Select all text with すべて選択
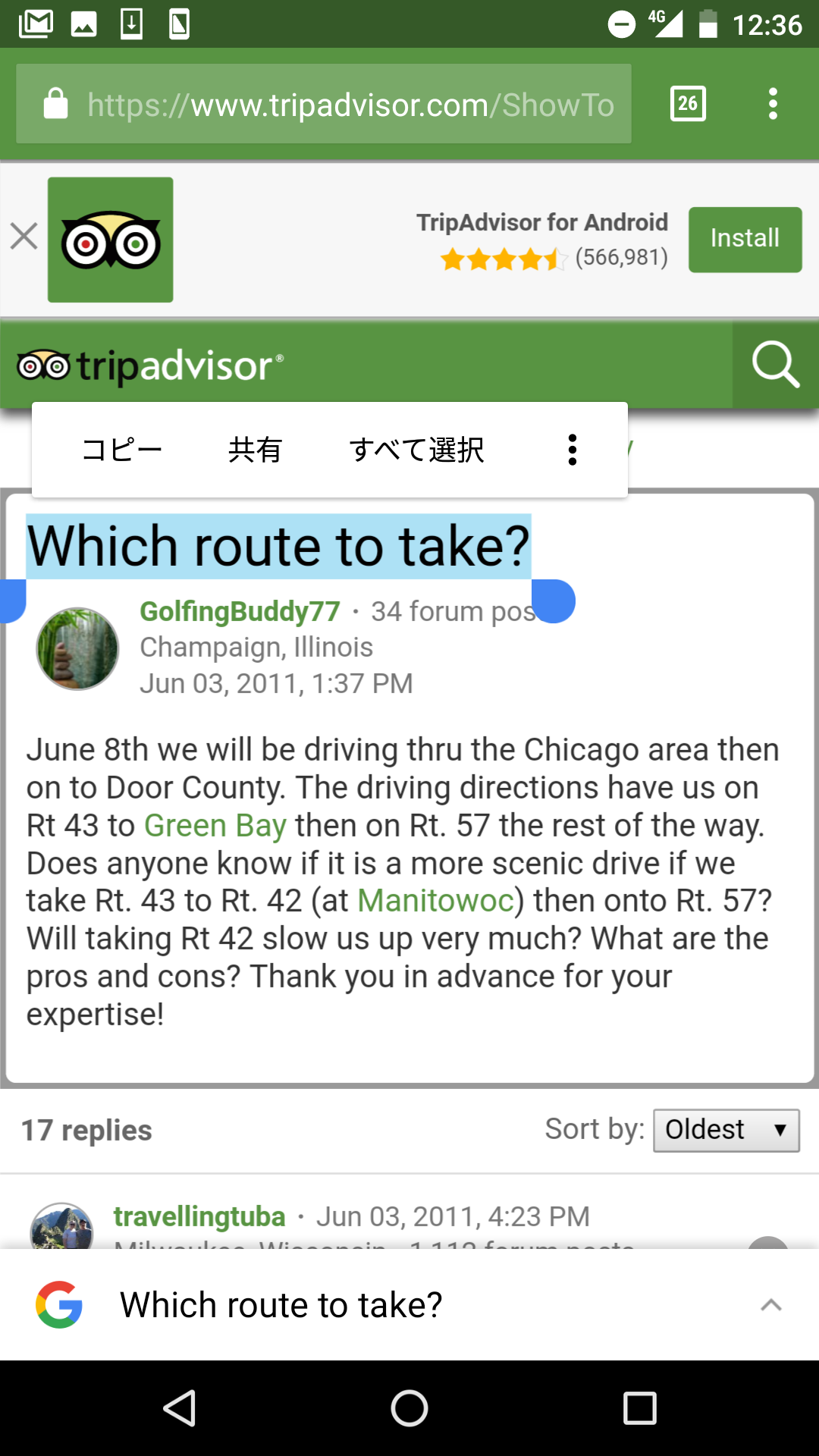Screen dimensions: 819x1456 coord(416,450)
